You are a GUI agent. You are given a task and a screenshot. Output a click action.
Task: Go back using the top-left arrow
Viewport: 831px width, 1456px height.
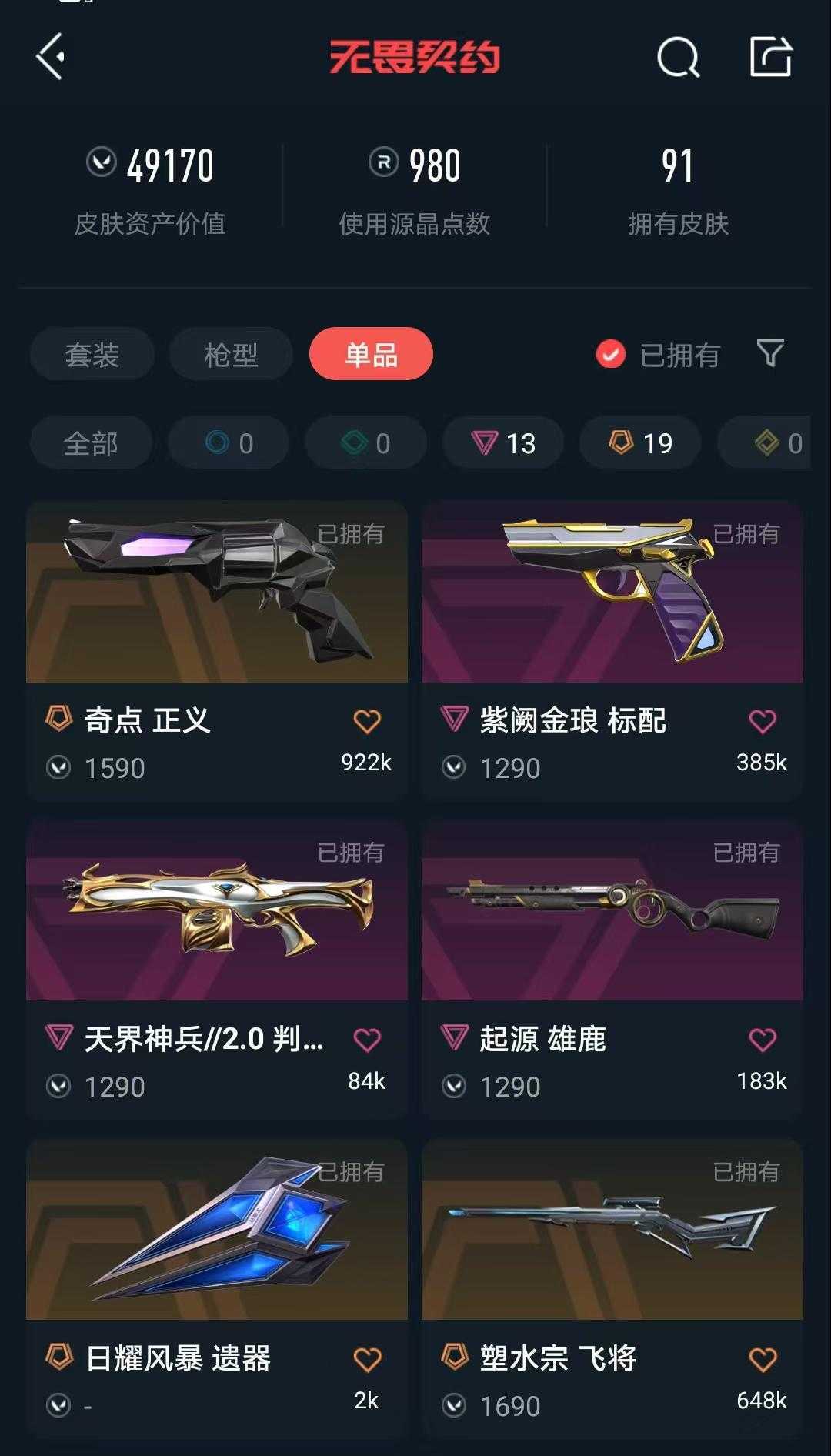coord(51,57)
